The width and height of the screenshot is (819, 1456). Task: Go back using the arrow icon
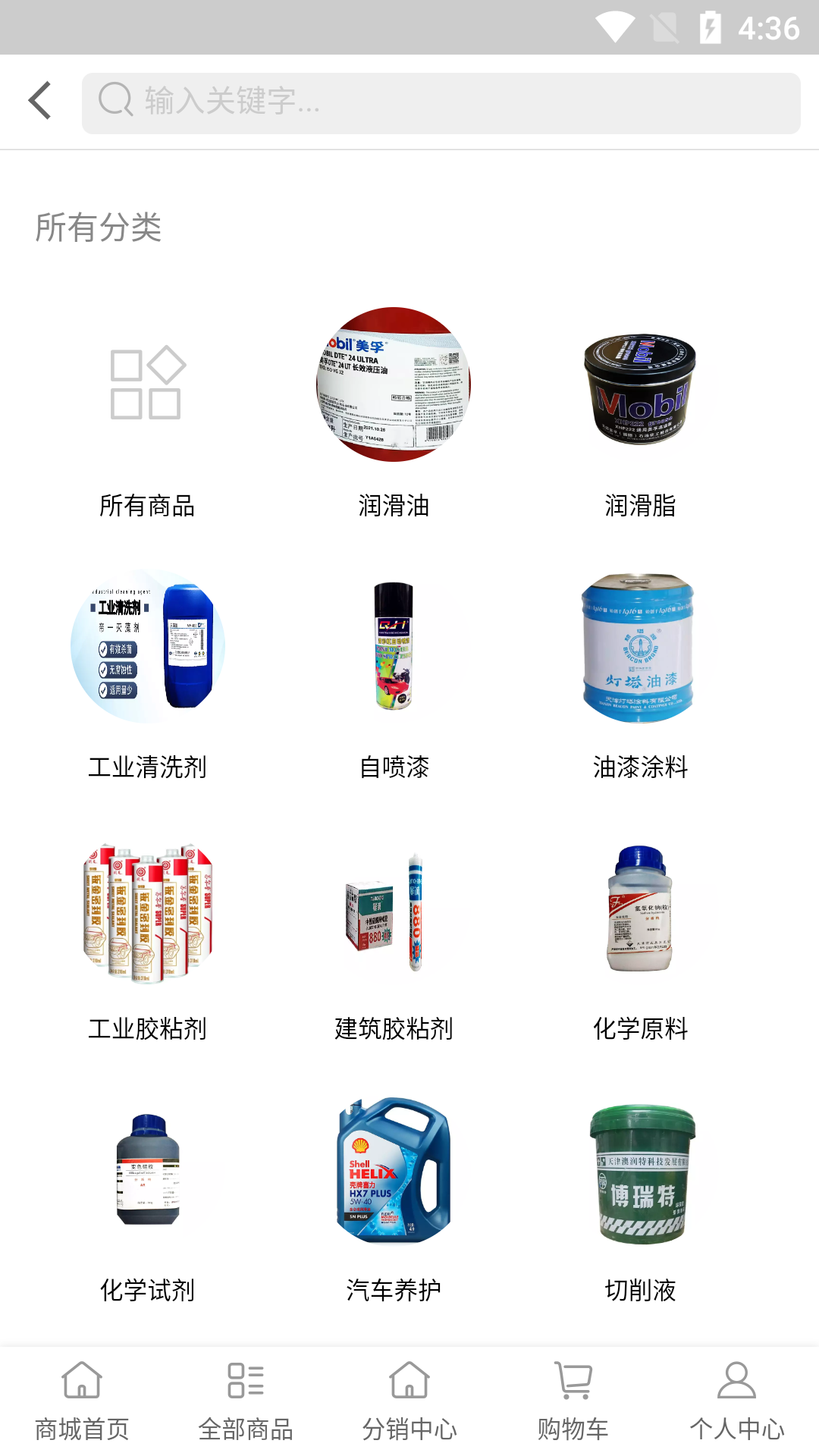39,101
